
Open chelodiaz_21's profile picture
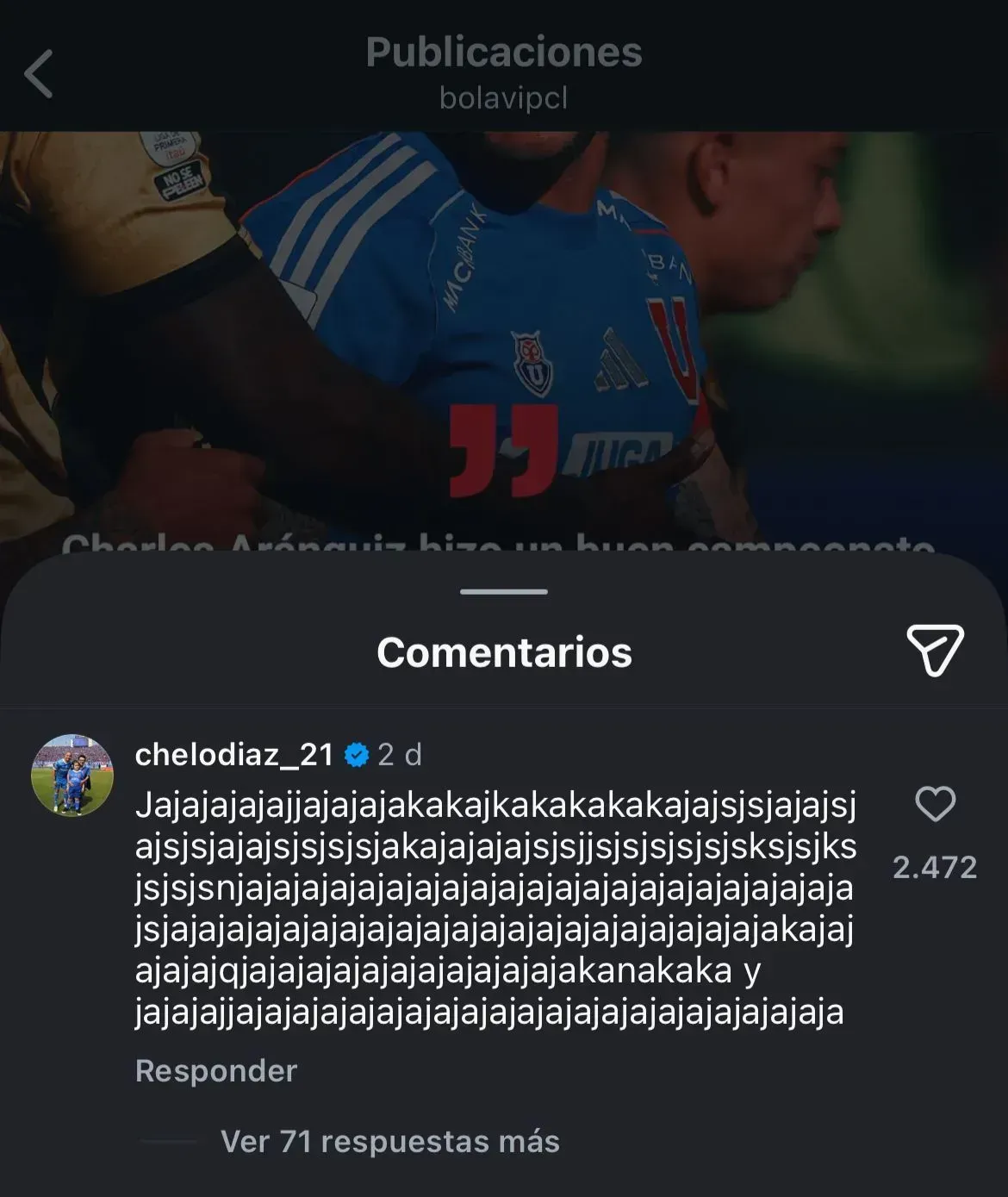pyautogui.click(x=72, y=776)
